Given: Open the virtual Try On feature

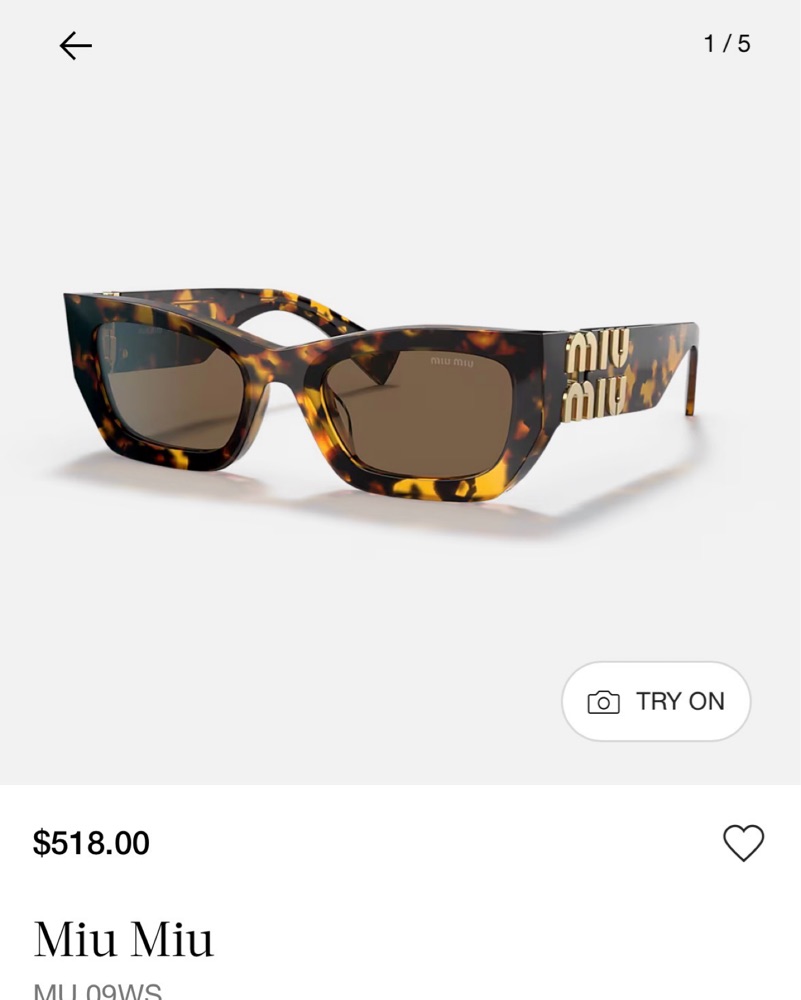Looking at the screenshot, I should point(656,701).
